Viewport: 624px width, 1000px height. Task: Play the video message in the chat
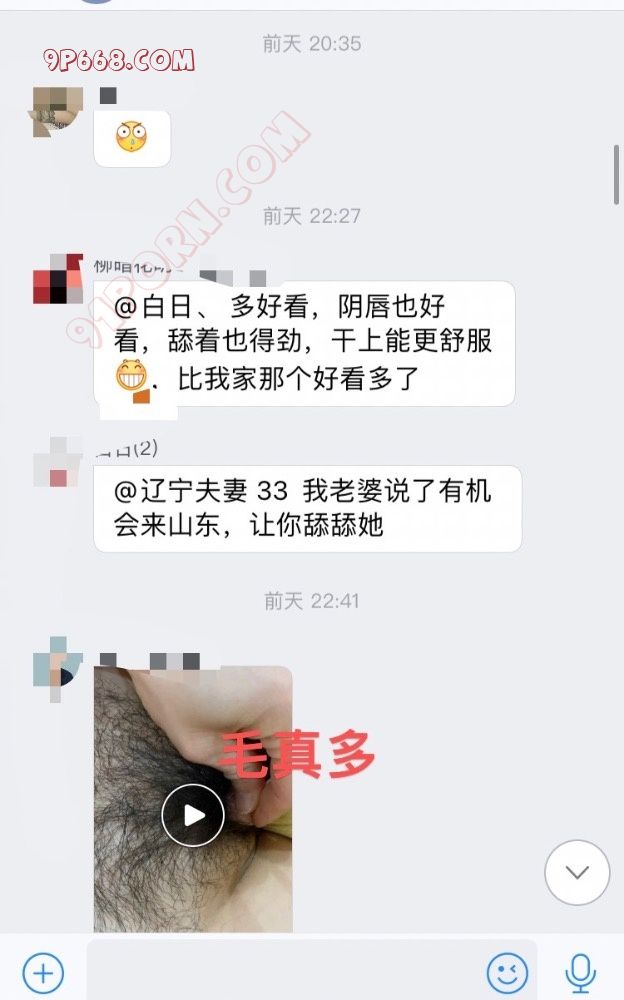click(x=193, y=816)
